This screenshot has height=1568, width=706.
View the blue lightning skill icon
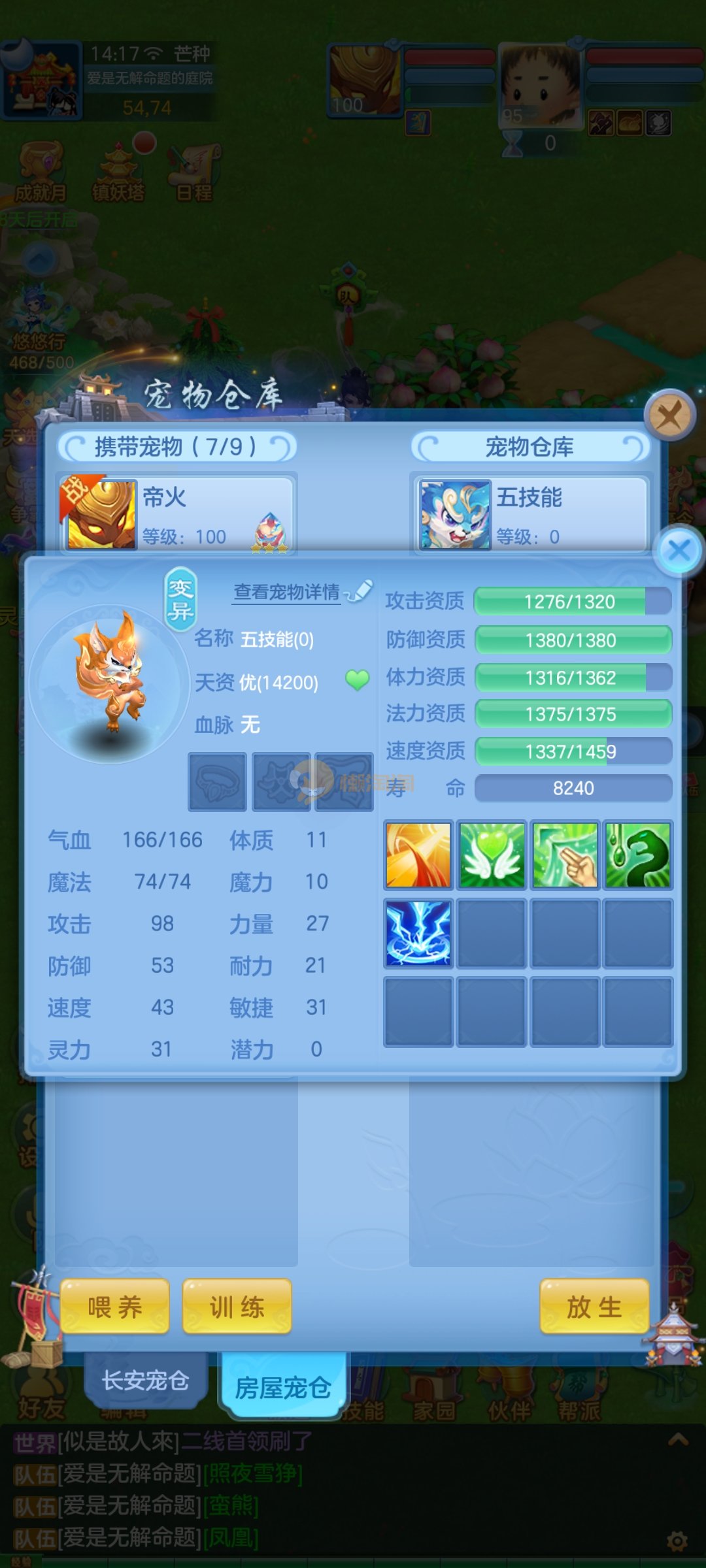[x=418, y=933]
